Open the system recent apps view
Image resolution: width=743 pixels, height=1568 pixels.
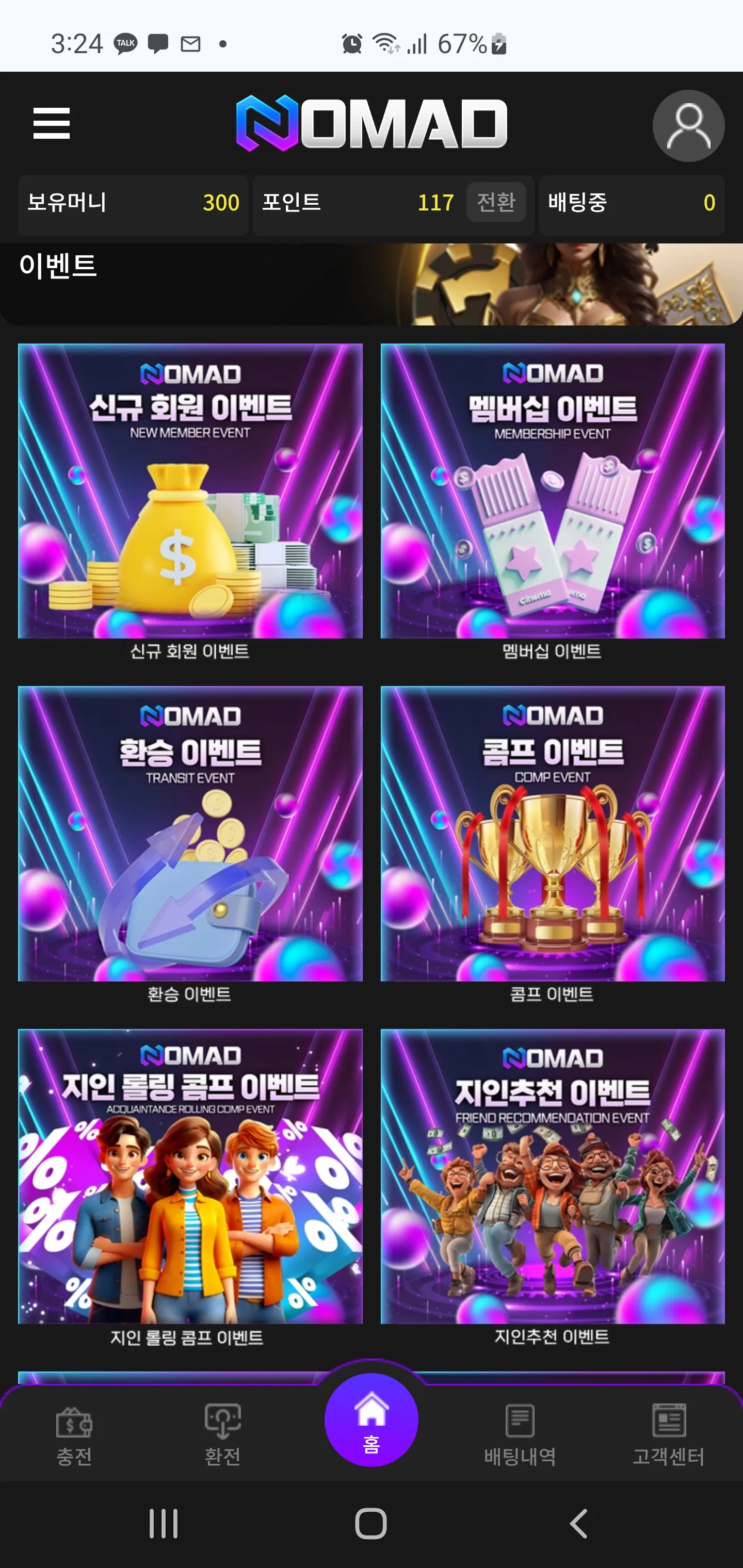(x=164, y=1524)
